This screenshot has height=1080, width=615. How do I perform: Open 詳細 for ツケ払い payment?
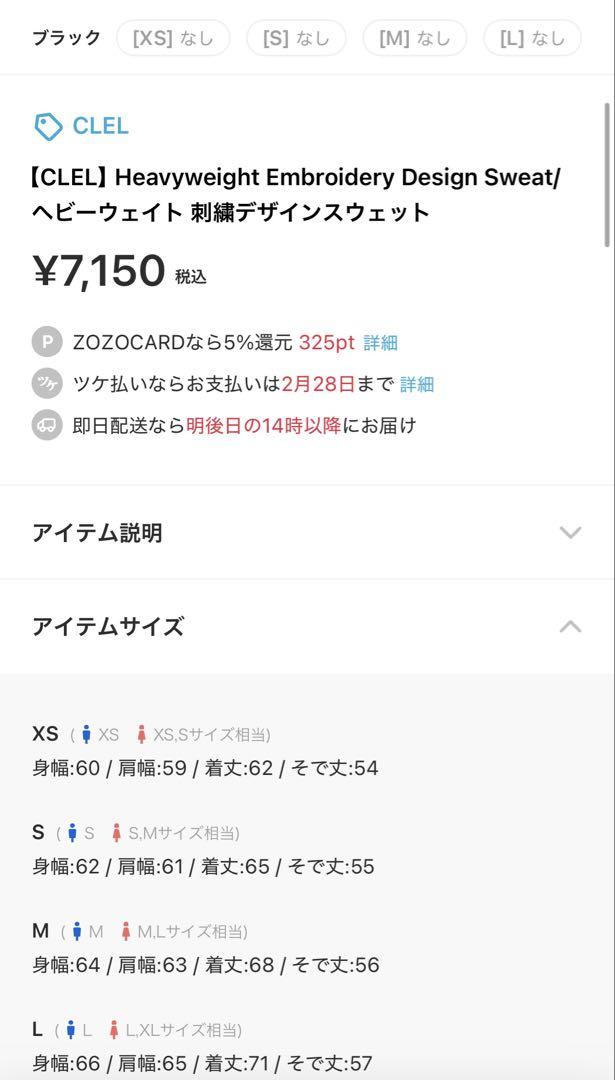tap(417, 384)
